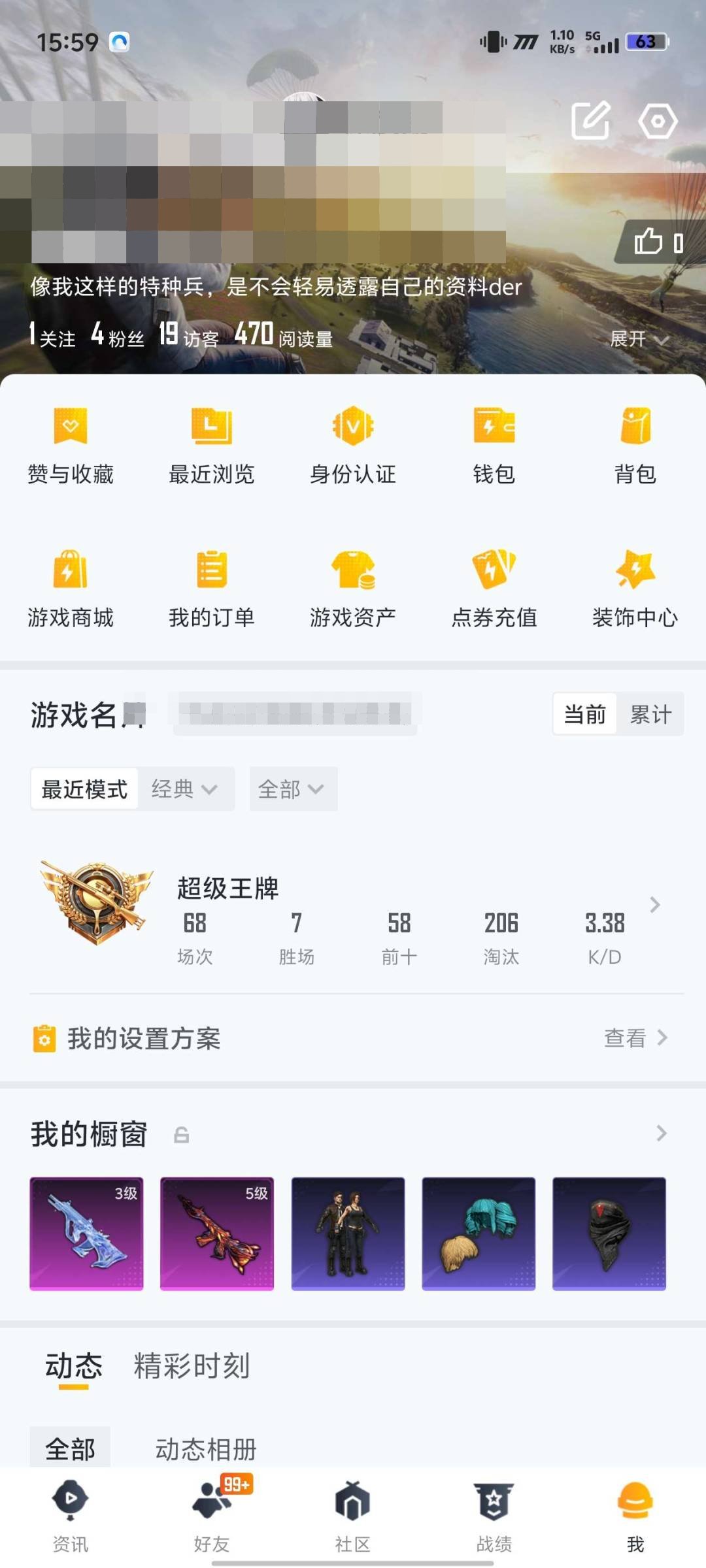
Task: Expand the 经典 mode dropdown
Action: [186, 789]
